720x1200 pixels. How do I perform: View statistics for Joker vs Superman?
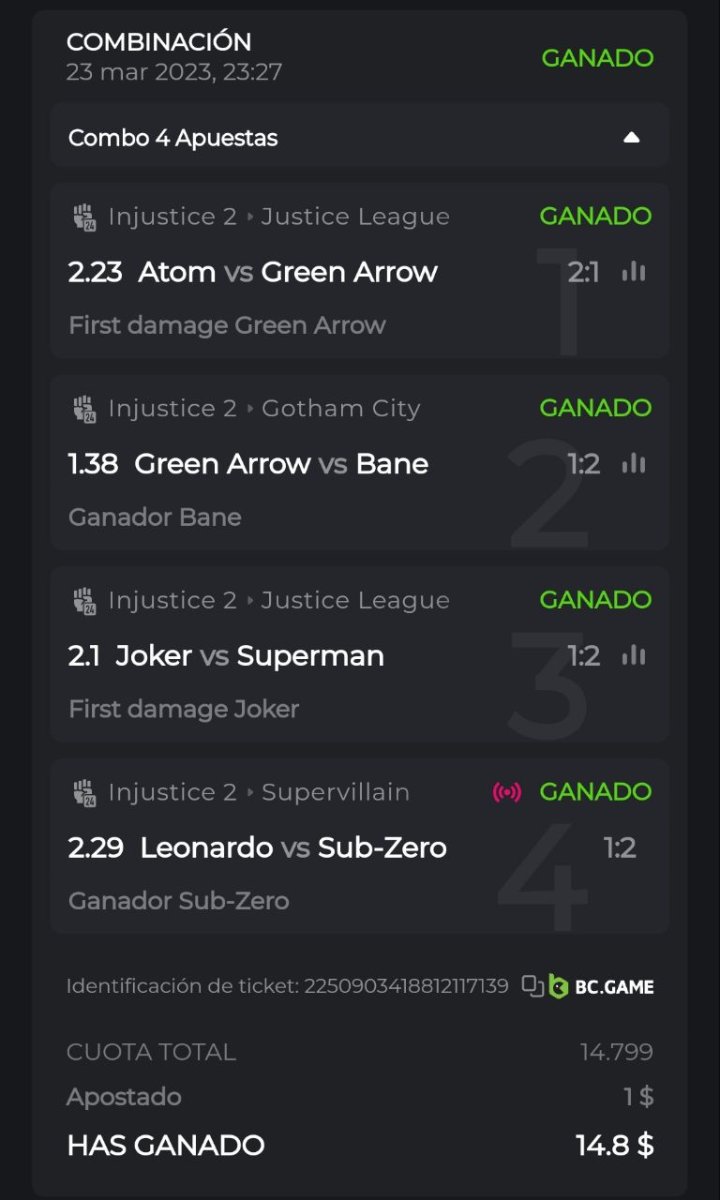[633, 655]
